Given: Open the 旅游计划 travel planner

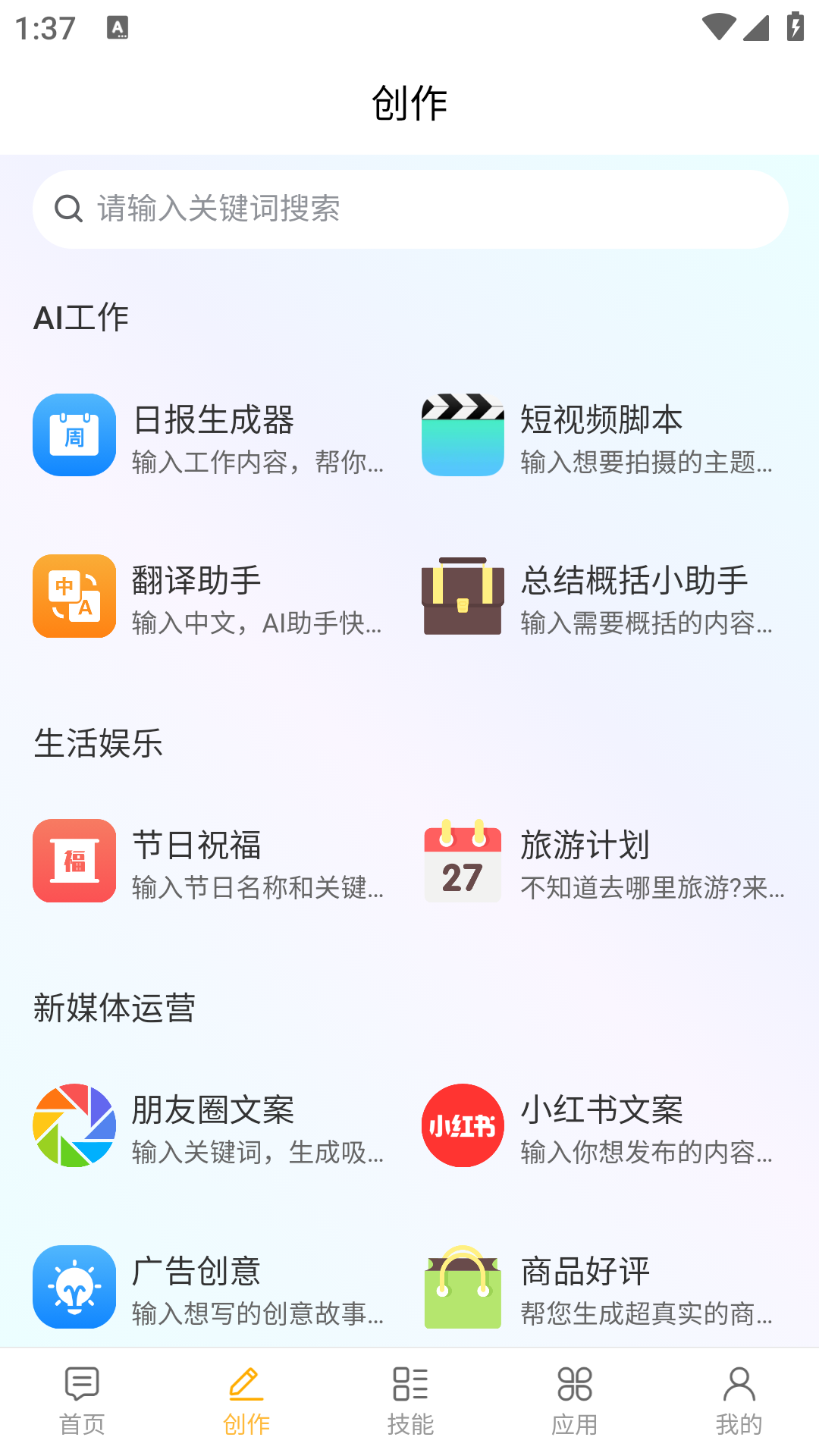Looking at the screenshot, I should click(x=584, y=847).
